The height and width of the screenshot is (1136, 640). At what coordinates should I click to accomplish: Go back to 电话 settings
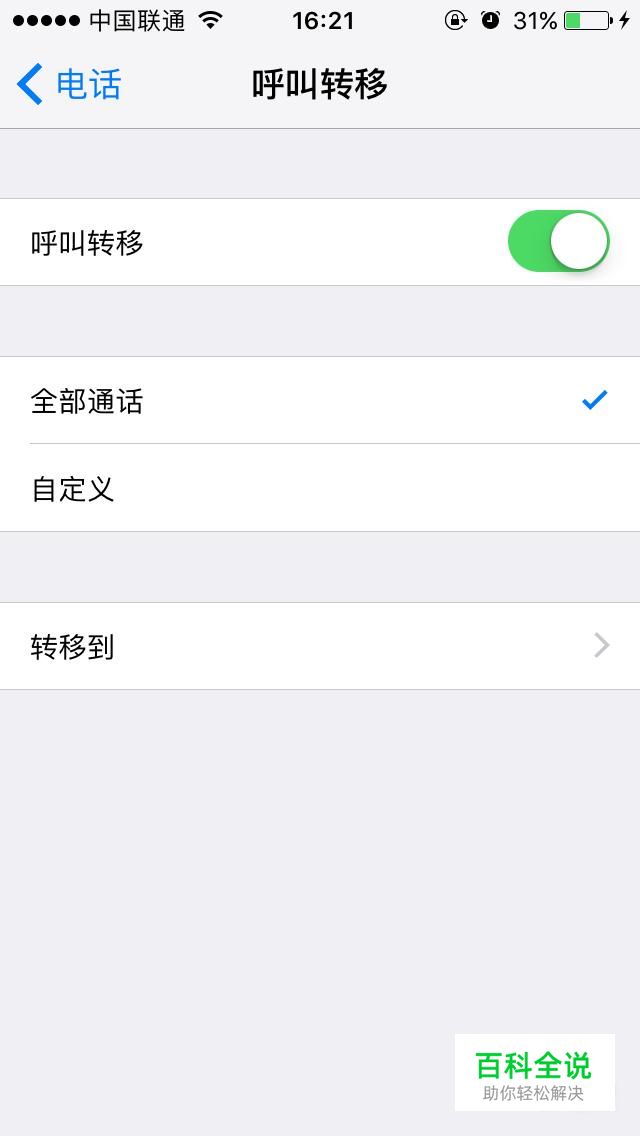[69, 84]
